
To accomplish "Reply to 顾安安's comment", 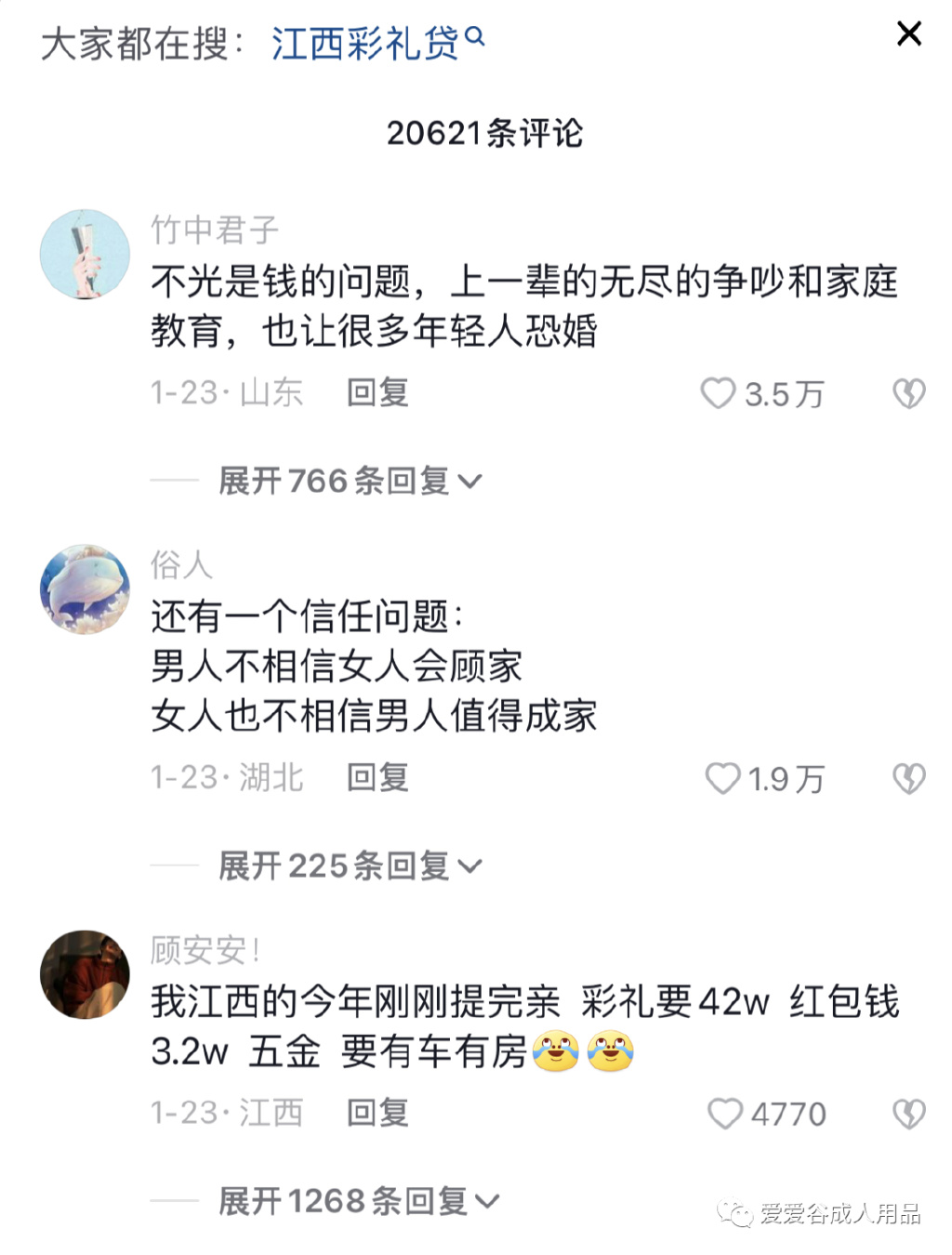I will (x=377, y=1113).
